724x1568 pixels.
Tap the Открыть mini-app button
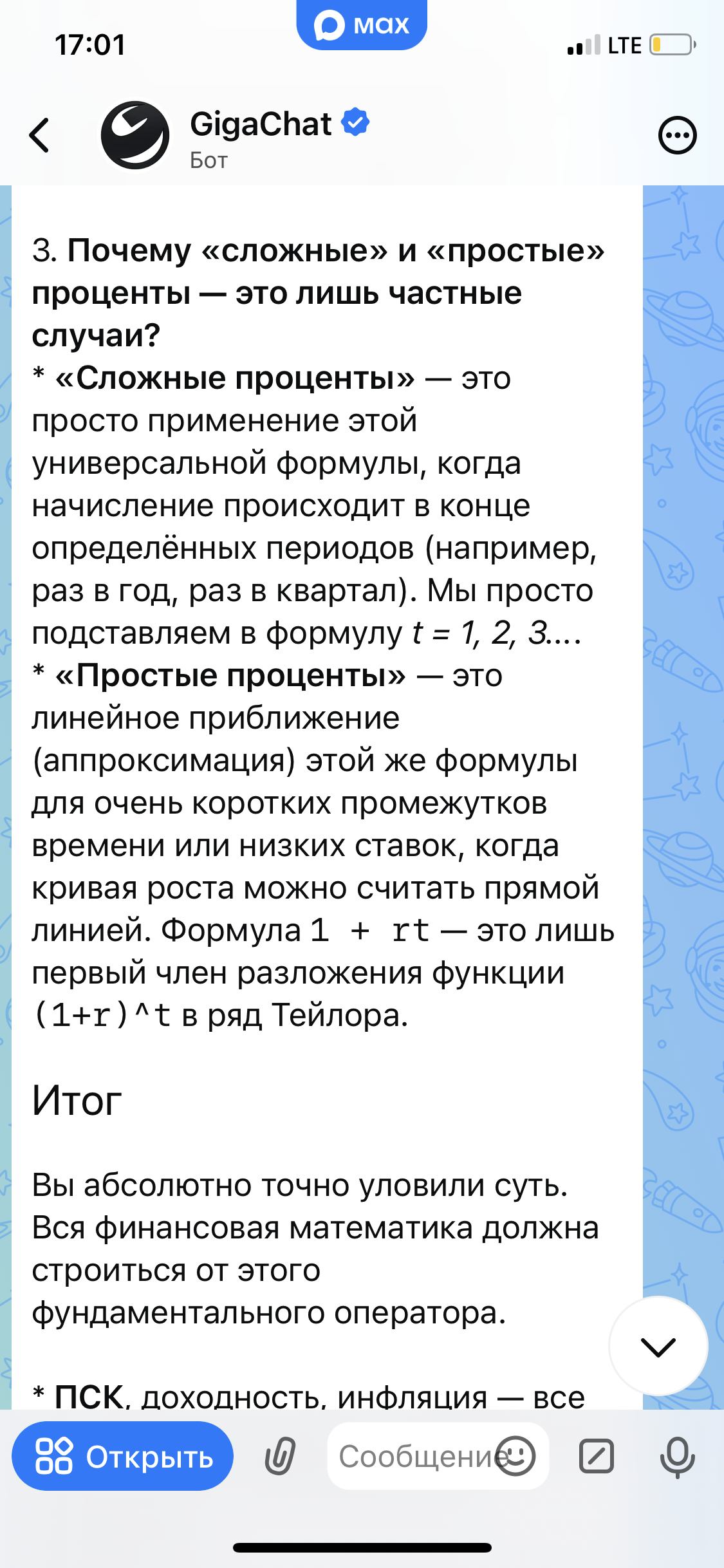point(123,1457)
